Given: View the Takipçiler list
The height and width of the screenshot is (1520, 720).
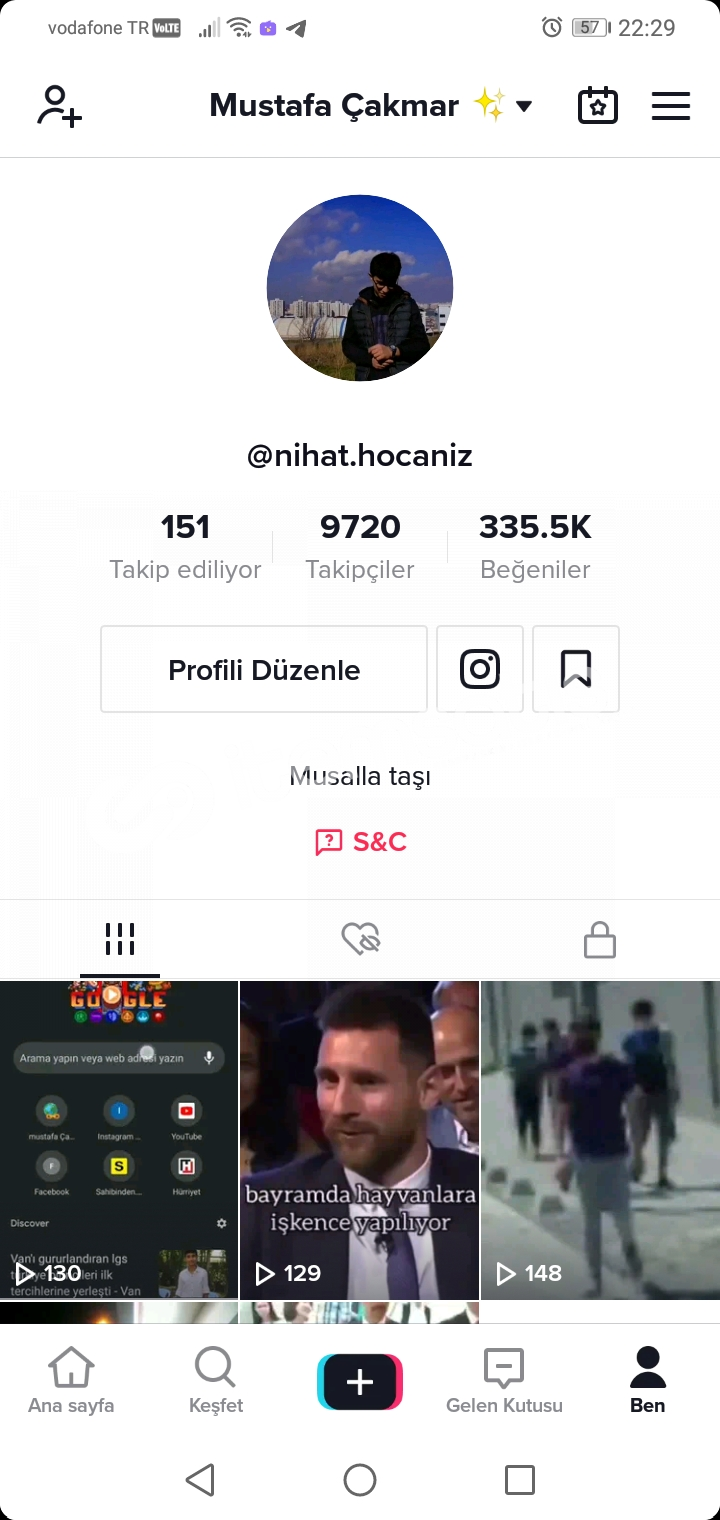Looking at the screenshot, I should tap(360, 547).
